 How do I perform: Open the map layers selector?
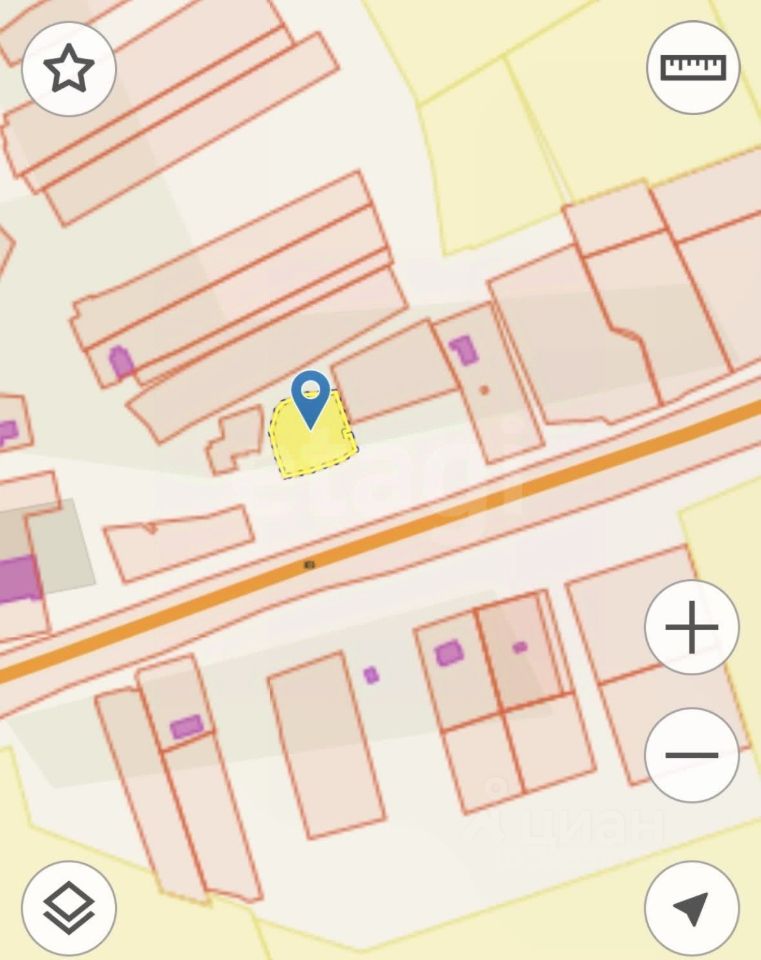tap(69, 908)
